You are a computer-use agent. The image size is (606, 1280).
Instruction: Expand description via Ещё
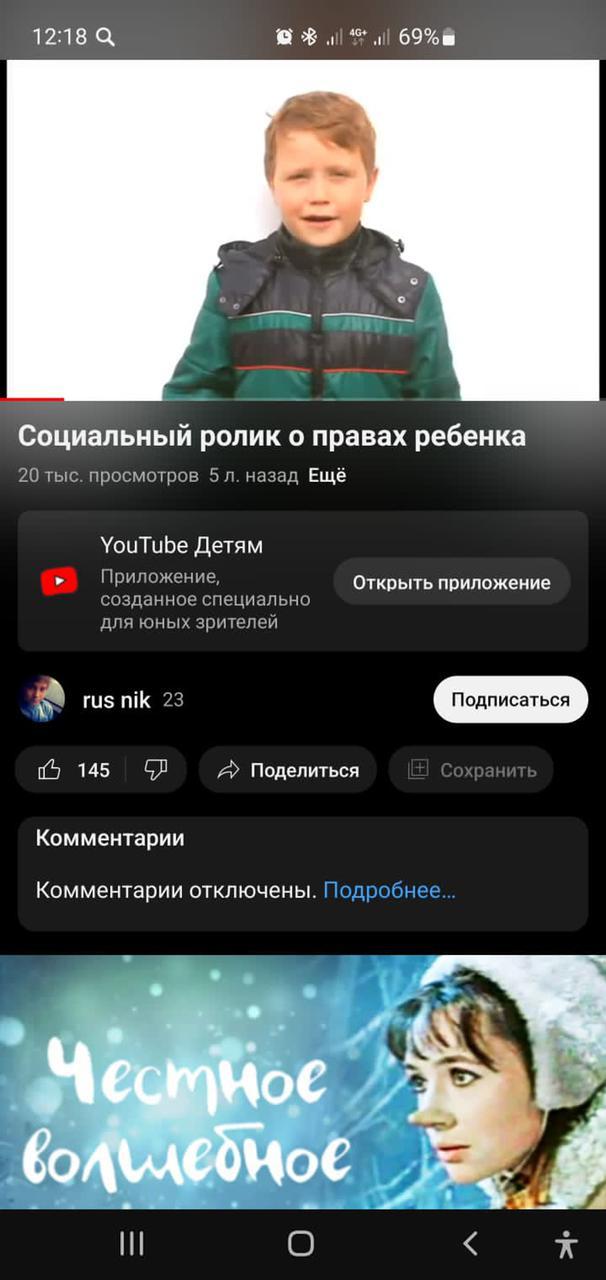pos(327,476)
